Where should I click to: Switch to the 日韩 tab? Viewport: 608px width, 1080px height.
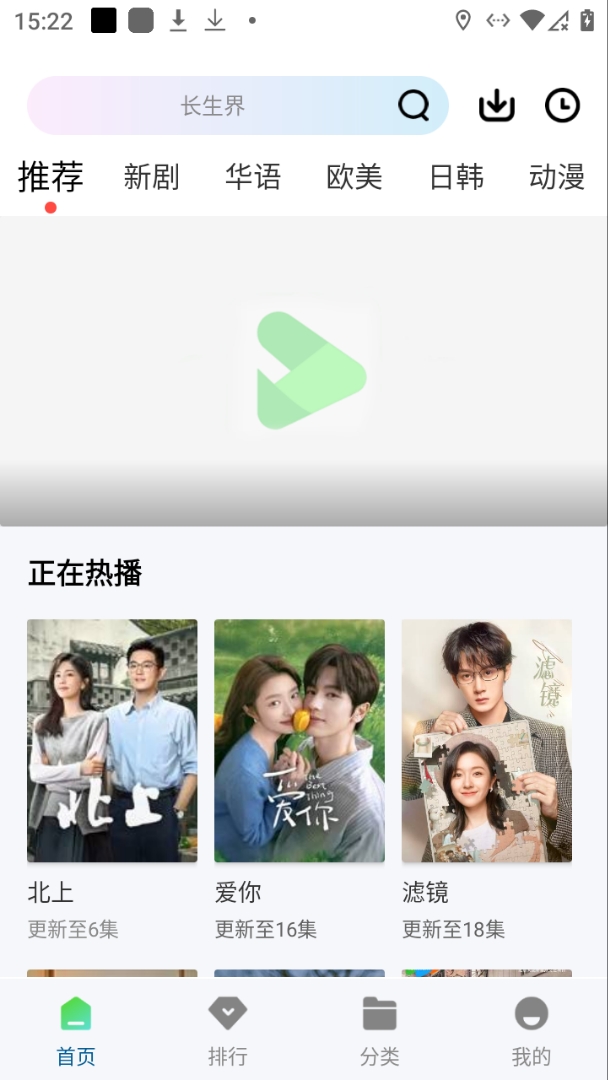click(x=456, y=178)
